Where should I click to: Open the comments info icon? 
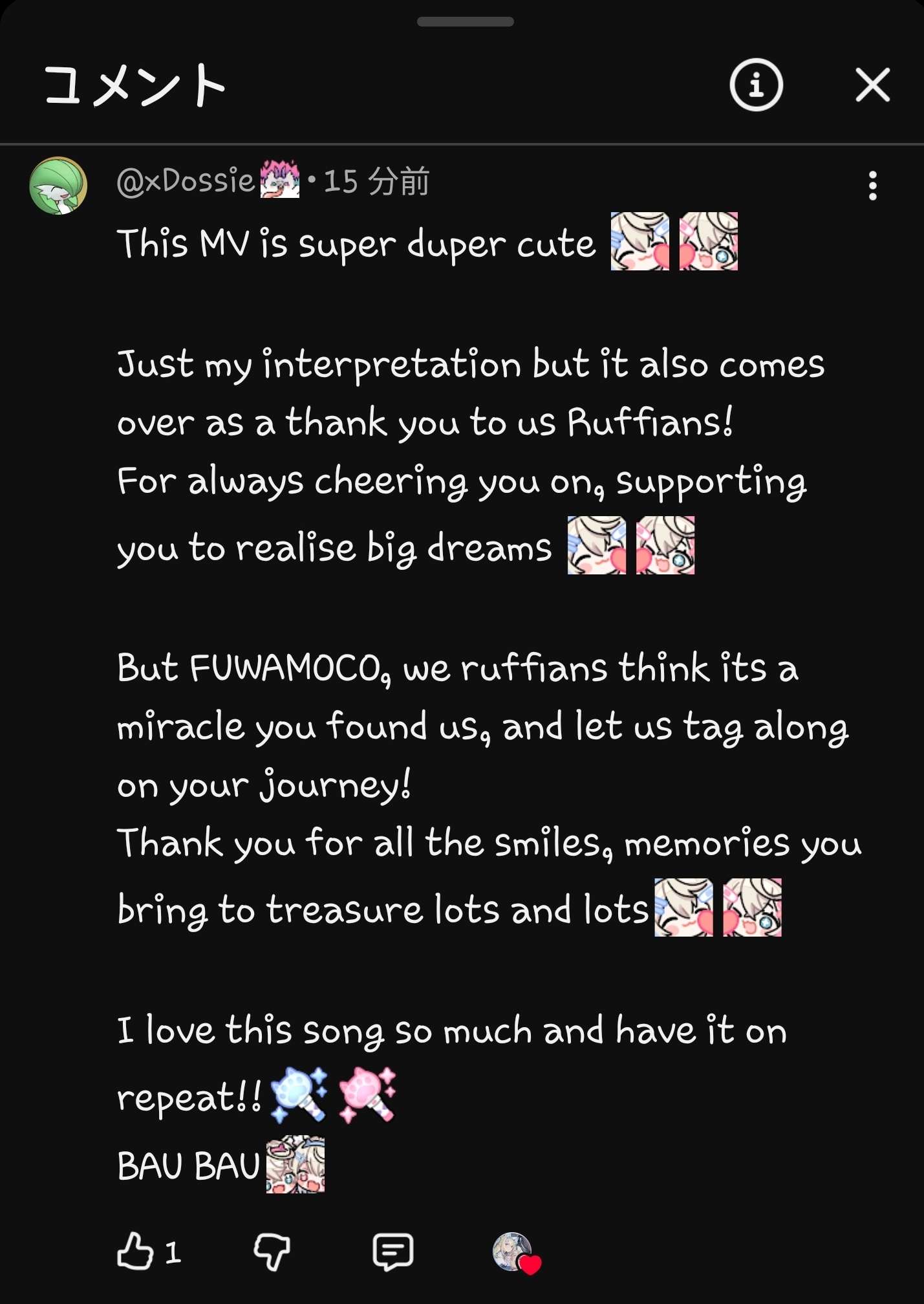[756, 85]
